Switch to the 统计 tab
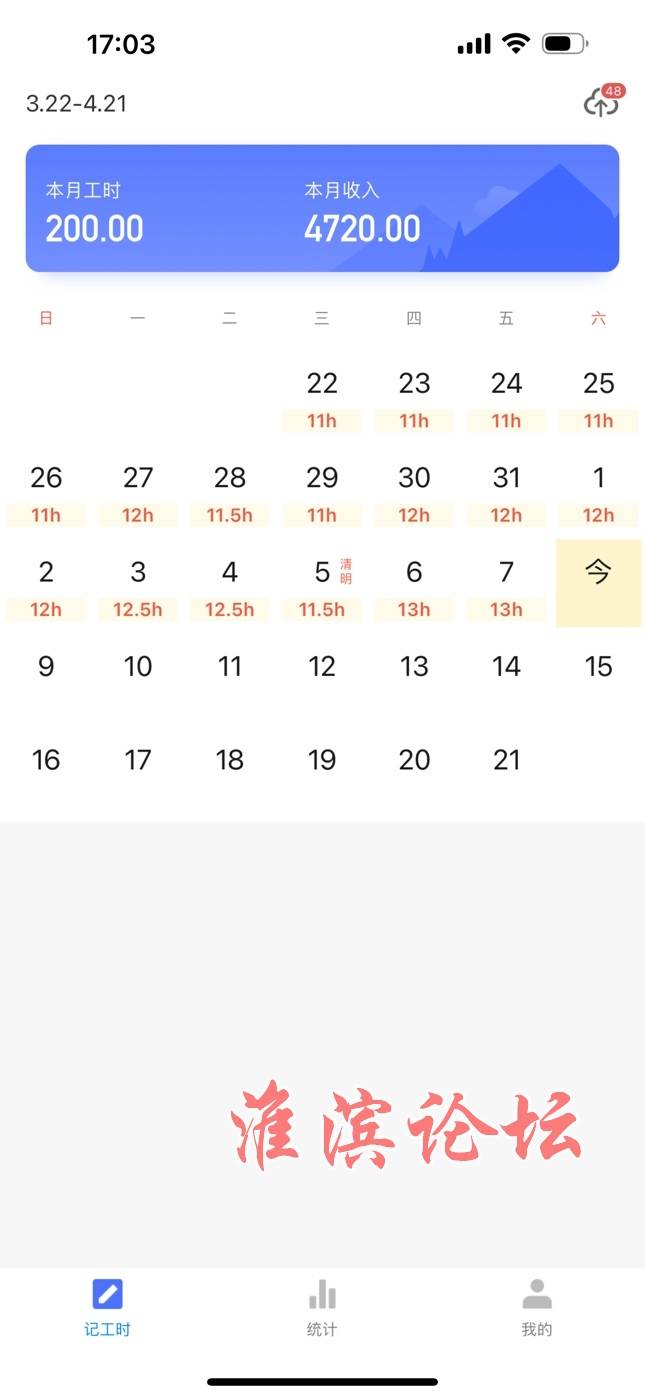 322,1307
